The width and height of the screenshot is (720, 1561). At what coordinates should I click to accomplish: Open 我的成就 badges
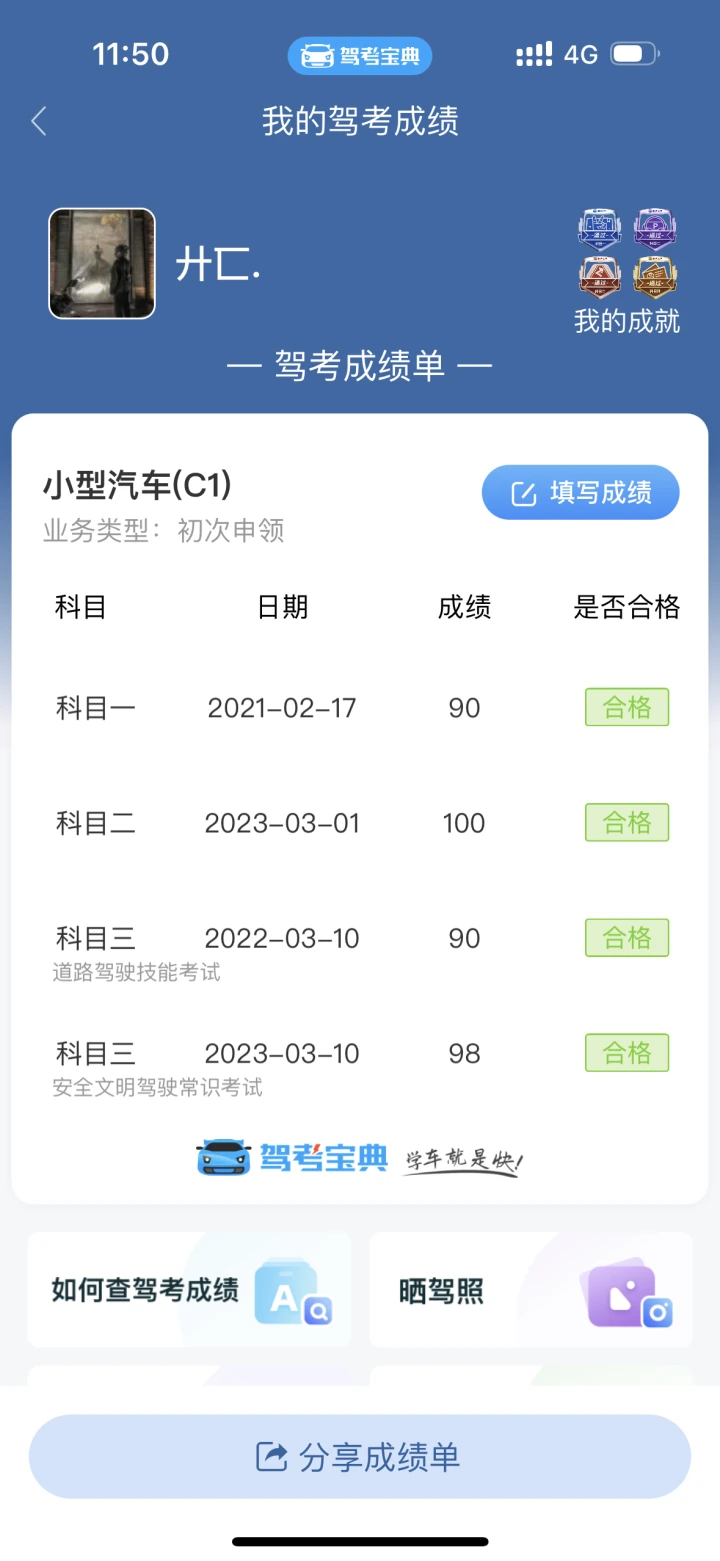[627, 272]
